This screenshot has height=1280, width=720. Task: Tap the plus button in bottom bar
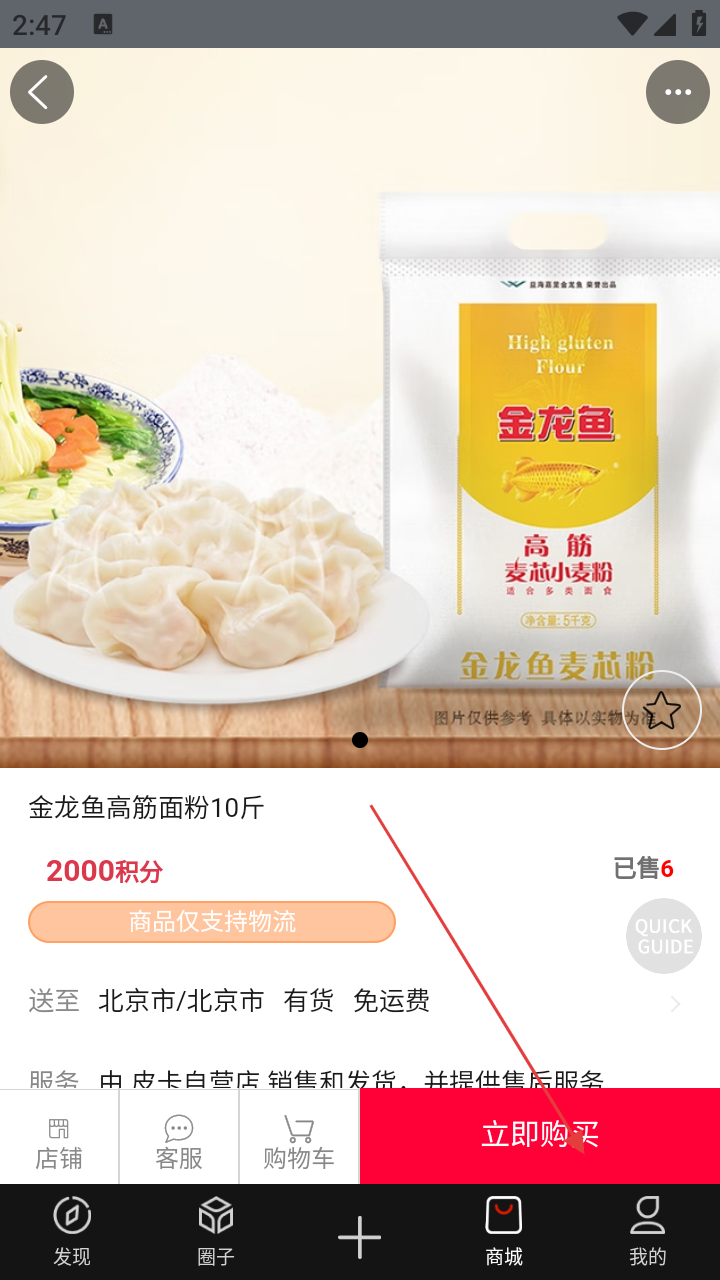[360, 1237]
